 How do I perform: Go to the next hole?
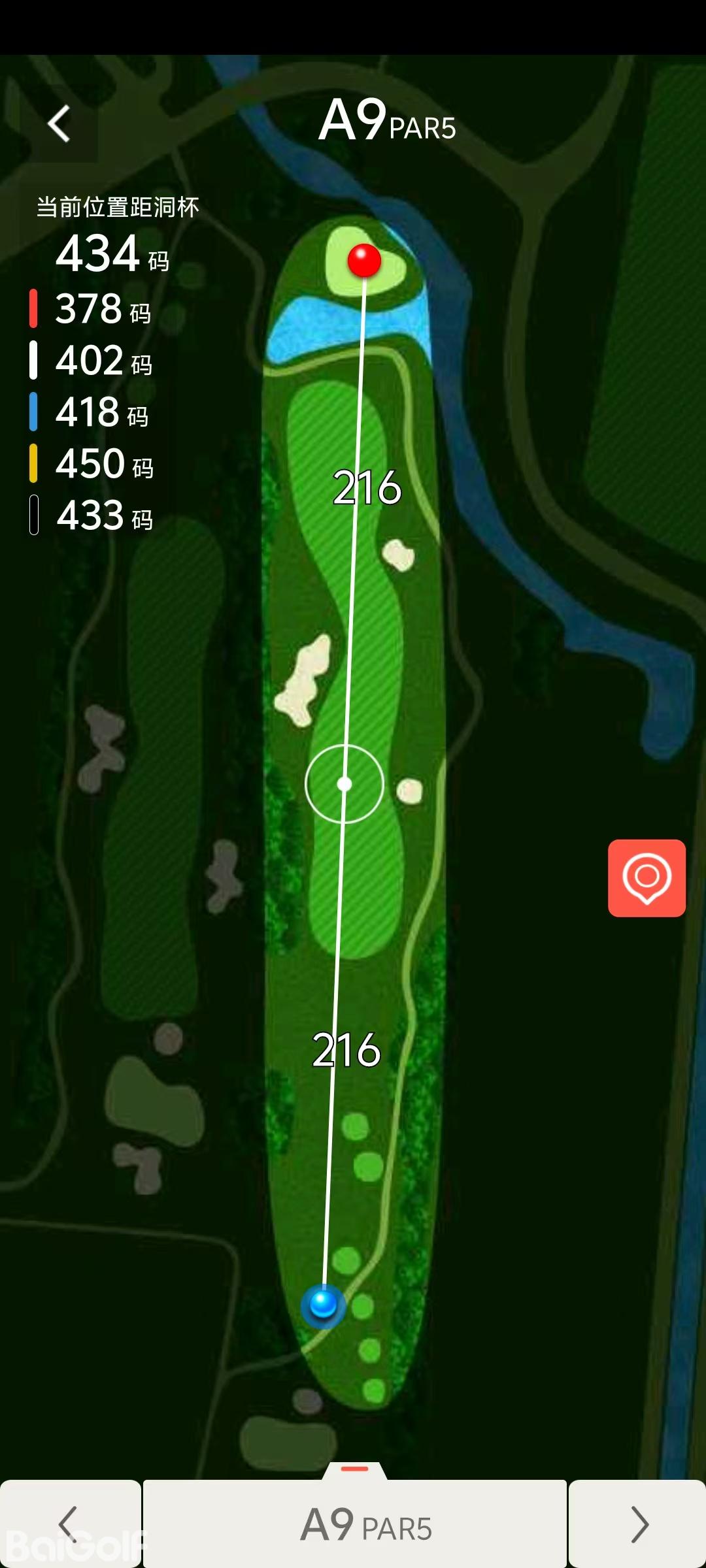coord(638,1524)
